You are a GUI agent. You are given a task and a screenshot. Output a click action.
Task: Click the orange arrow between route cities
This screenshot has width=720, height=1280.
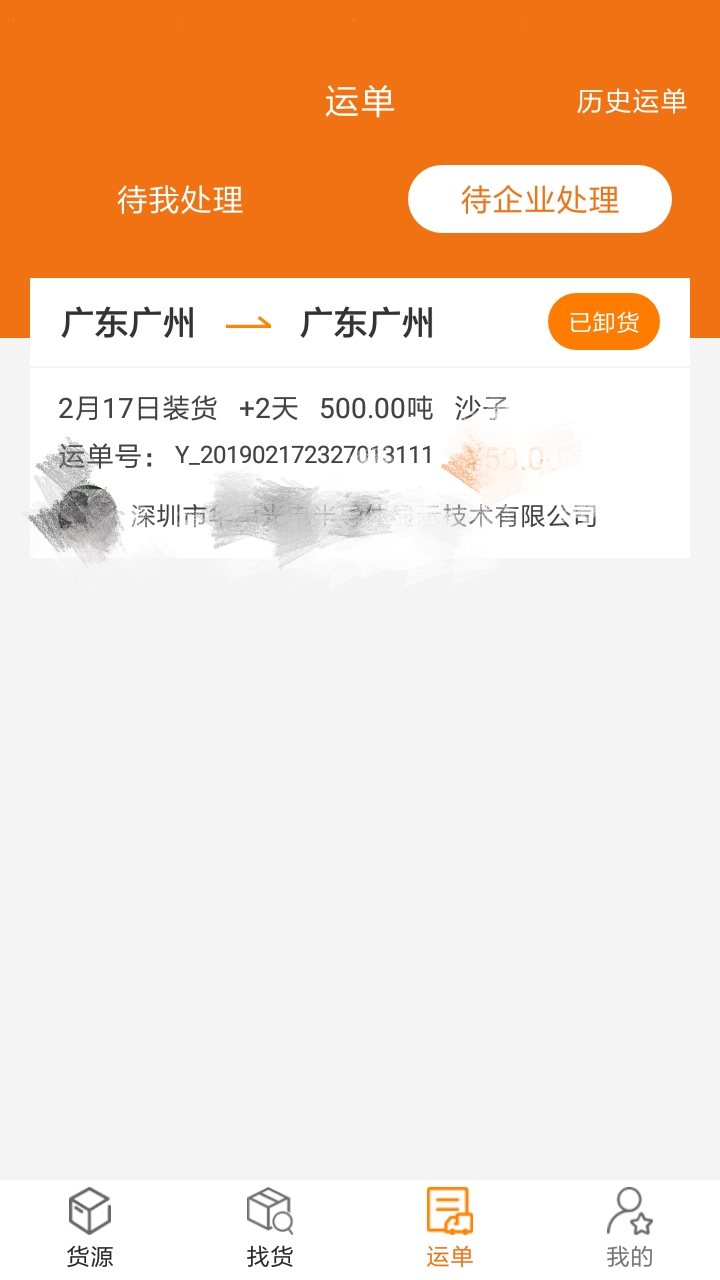pos(250,322)
